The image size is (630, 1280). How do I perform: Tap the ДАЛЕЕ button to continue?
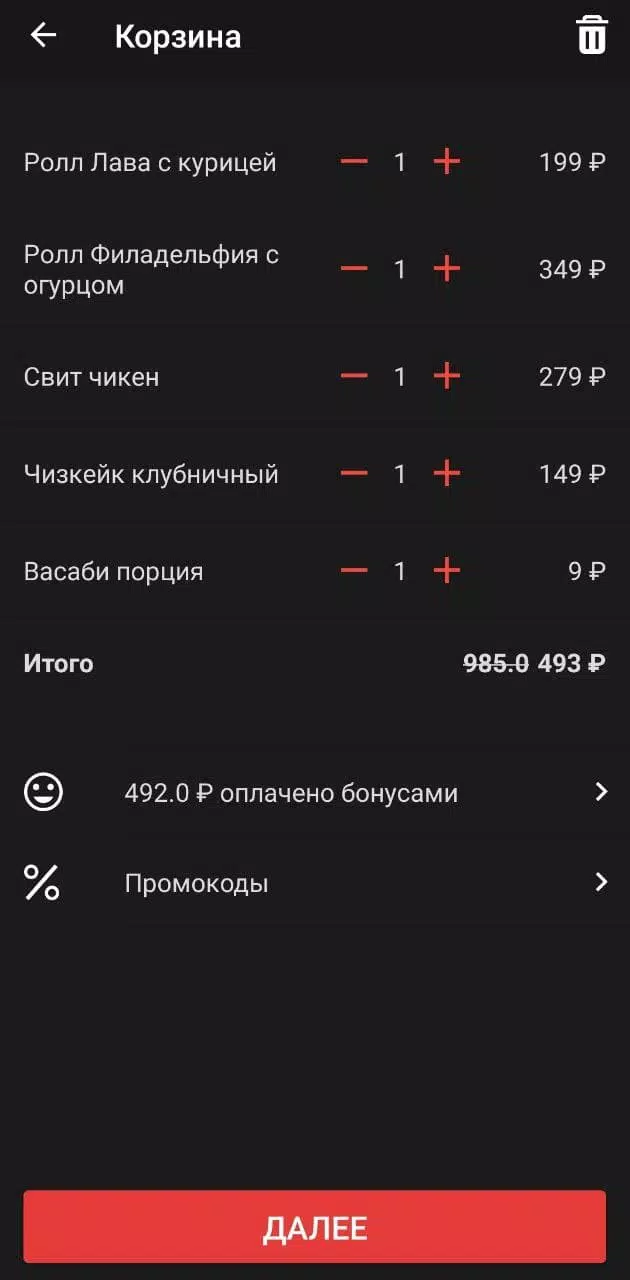(x=315, y=1228)
